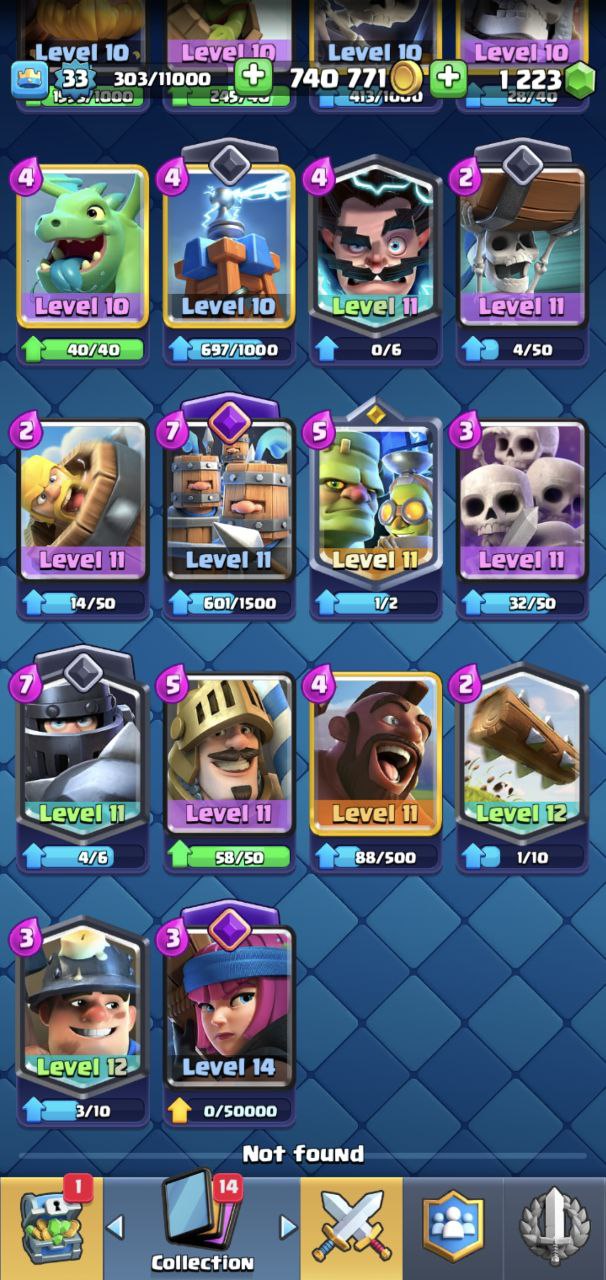Open the Baby Dragon card
Screen dimensions: 606x1280
(x=83, y=264)
